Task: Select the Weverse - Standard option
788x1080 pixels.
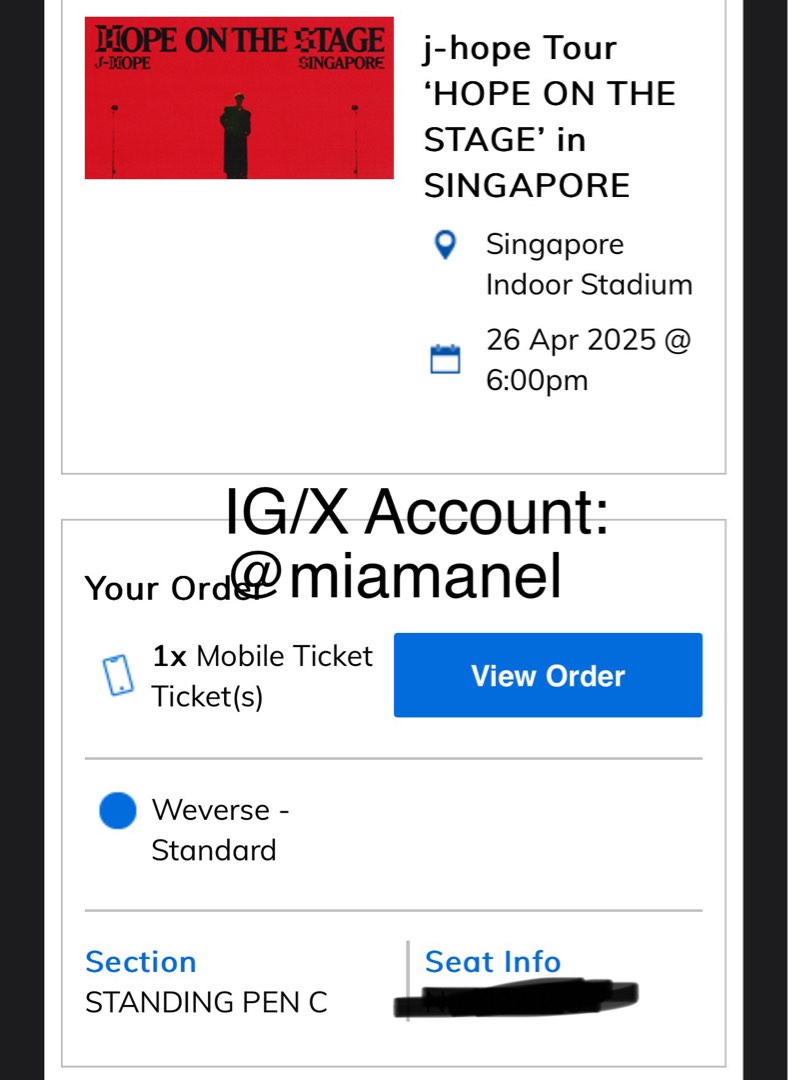Action: 221,830
